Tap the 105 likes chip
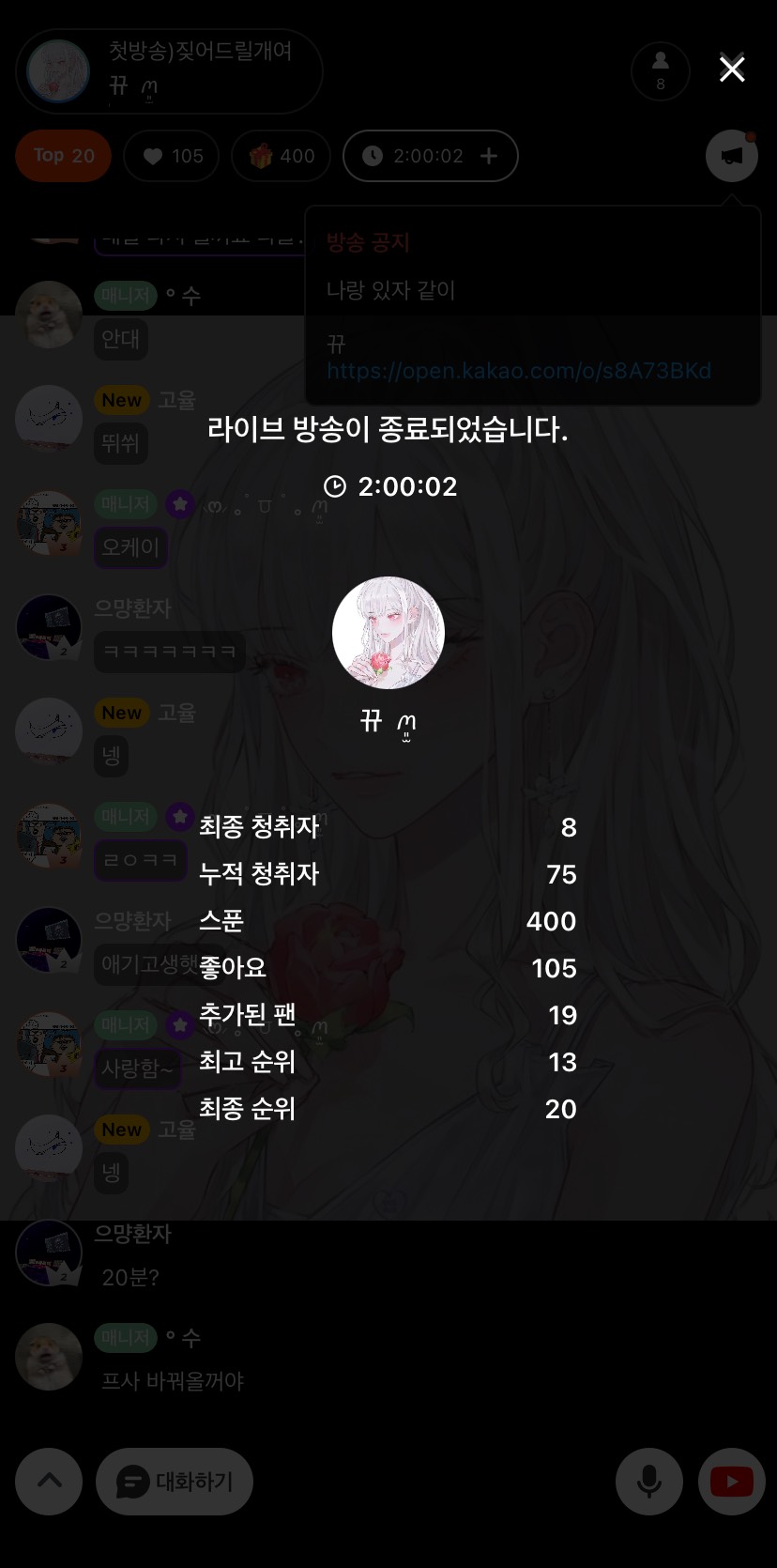Image resolution: width=777 pixels, height=1568 pixels. 172,156
